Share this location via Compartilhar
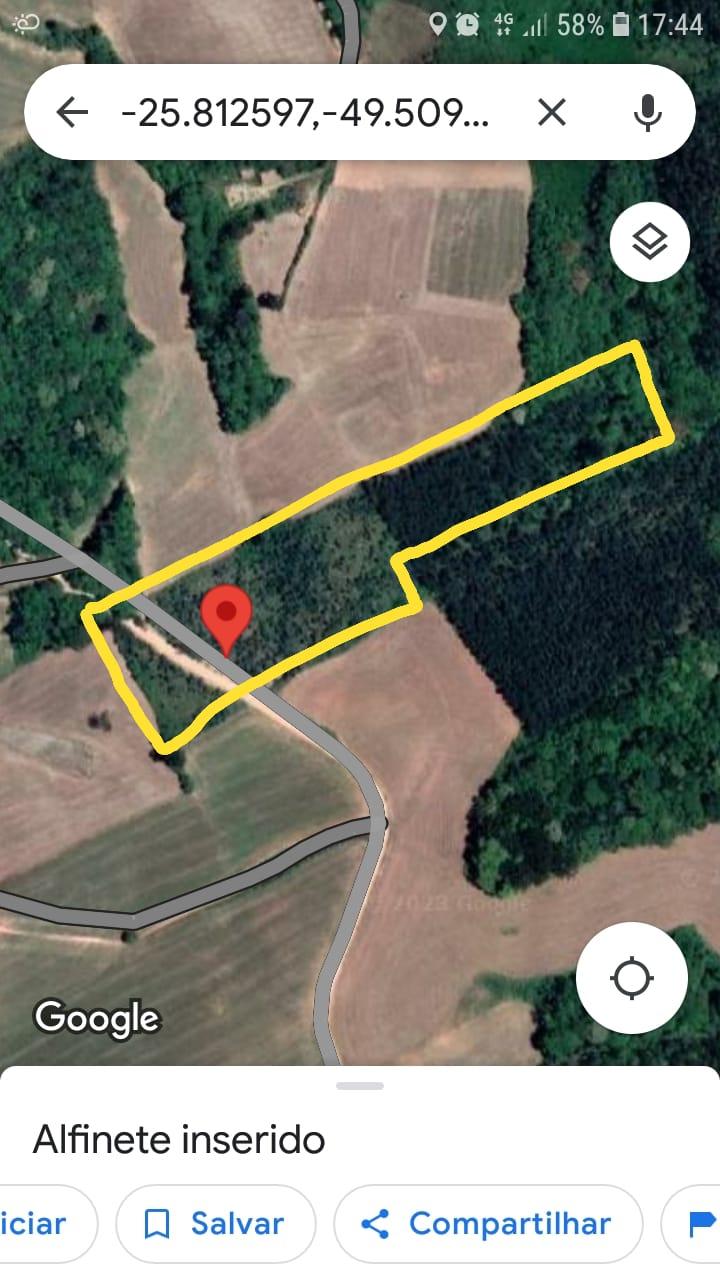This screenshot has width=720, height=1280. tap(488, 1223)
